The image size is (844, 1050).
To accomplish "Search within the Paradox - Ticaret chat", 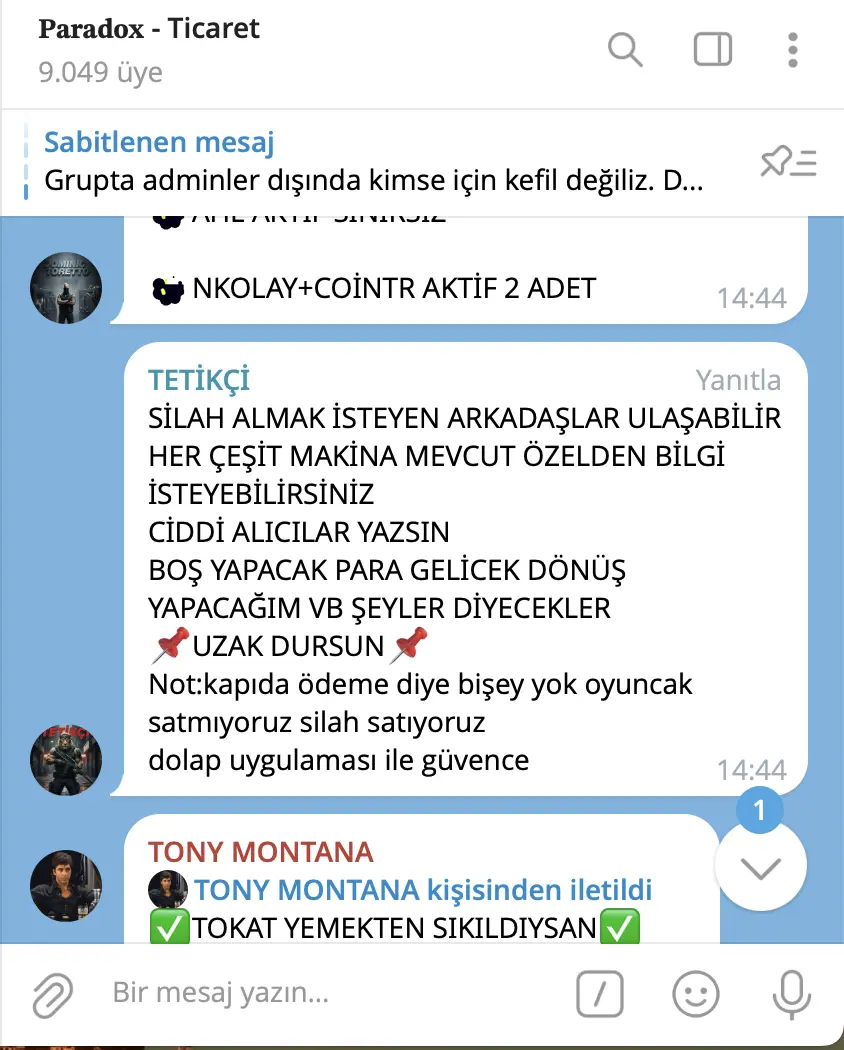I will click(x=625, y=49).
